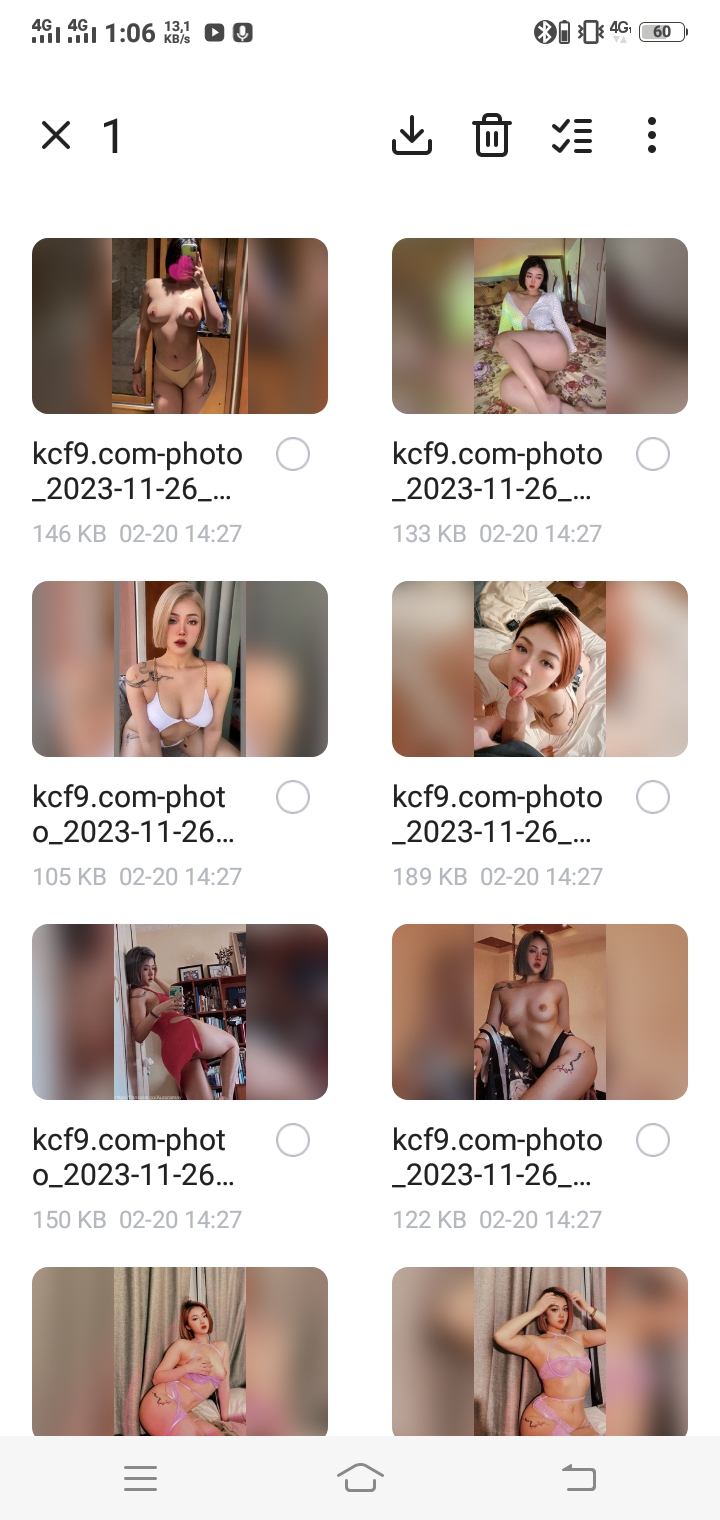Screen dimensions: 720x1520
Task: Tap the system back button
Action: coord(578,1478)
